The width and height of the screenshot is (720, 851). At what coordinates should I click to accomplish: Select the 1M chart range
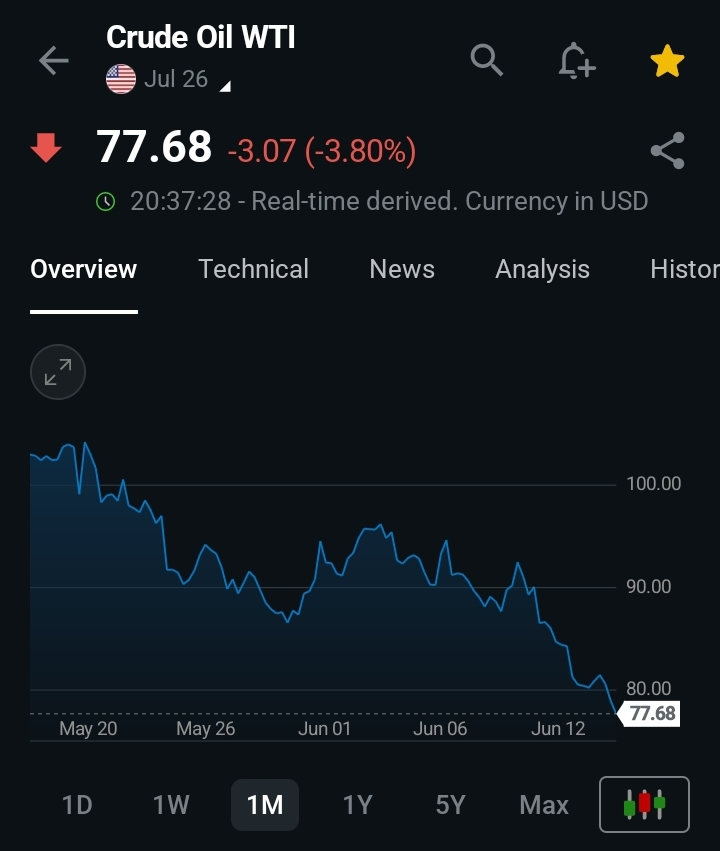(x=265, y=805)
